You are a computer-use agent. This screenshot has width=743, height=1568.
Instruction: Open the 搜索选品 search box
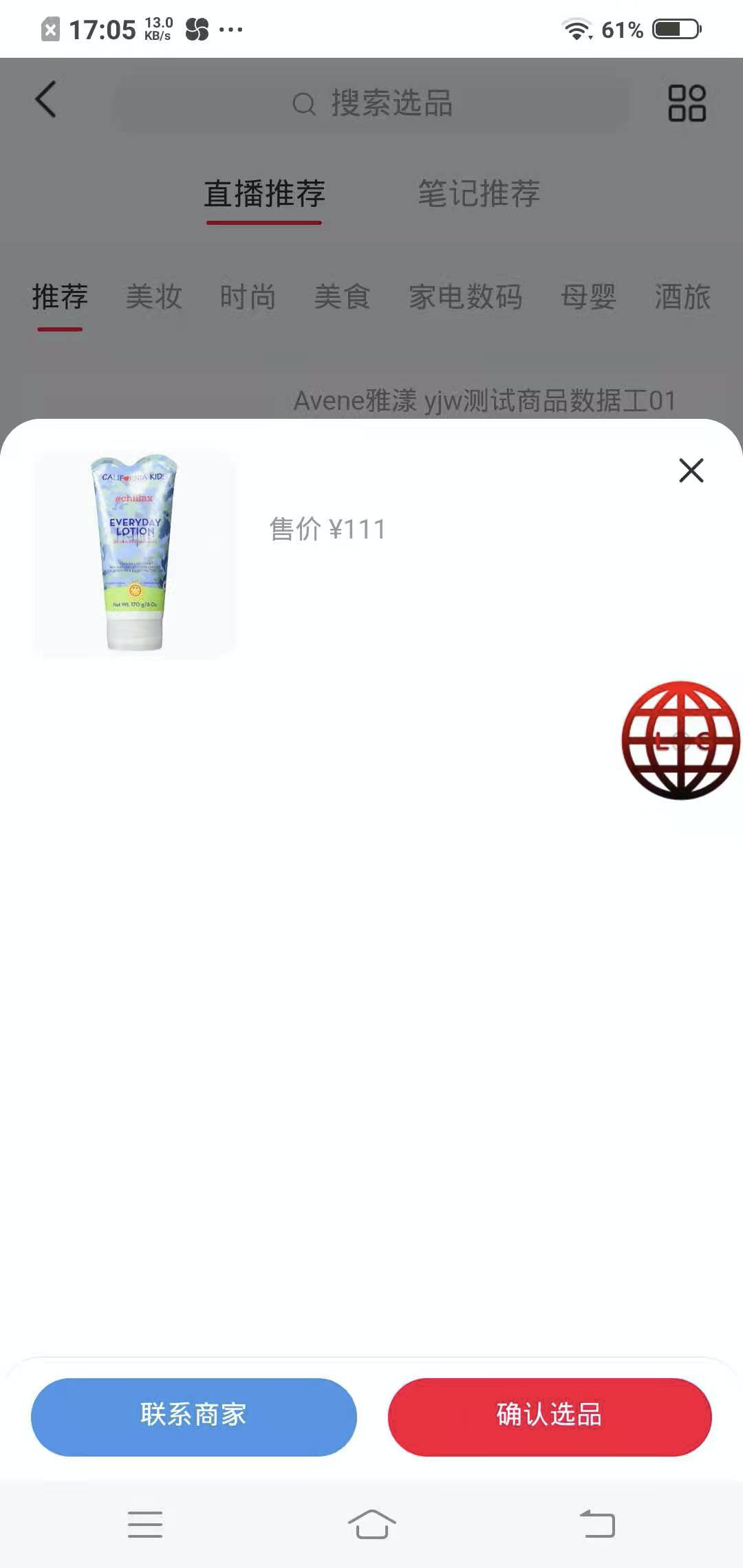[371, 103]
